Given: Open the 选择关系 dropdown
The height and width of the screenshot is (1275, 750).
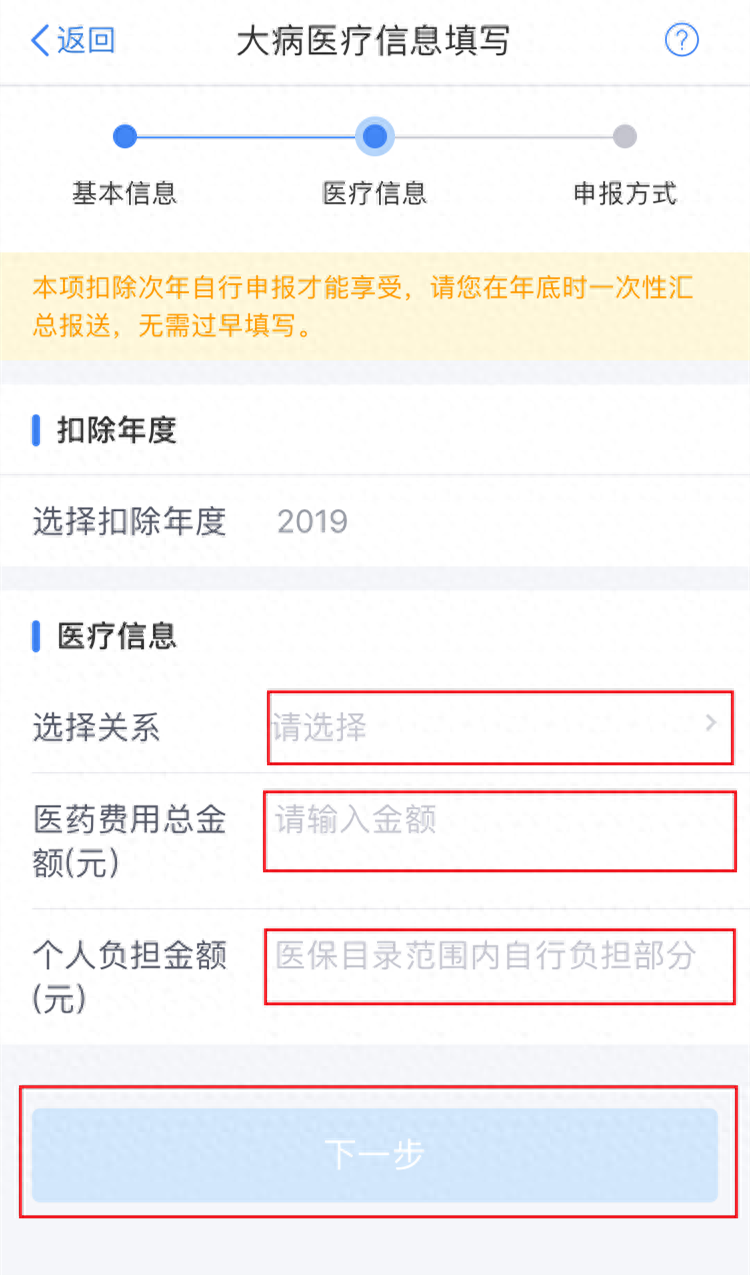Looking at the screenshot, I should point(499,727).
